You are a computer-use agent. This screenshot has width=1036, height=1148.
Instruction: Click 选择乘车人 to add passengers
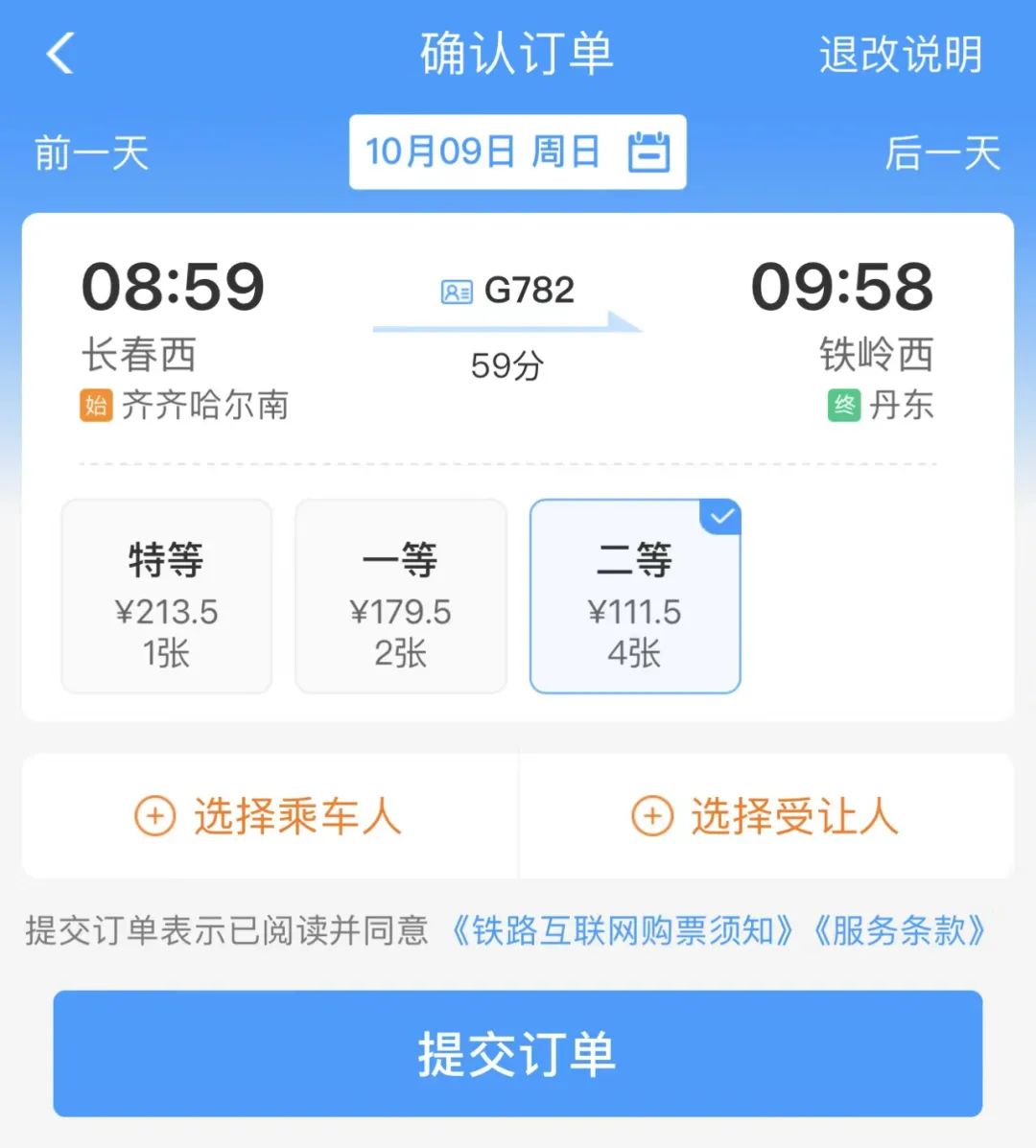298,816
